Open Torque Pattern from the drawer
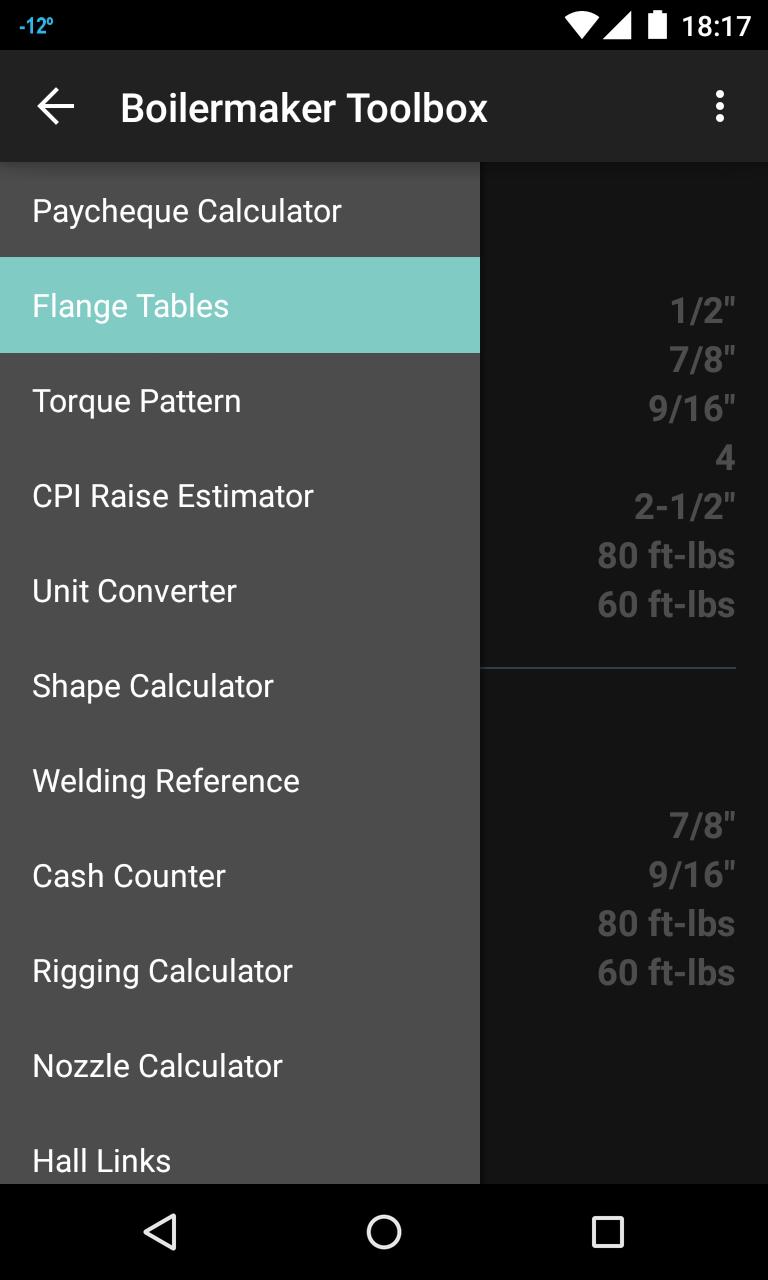Image resolution: width=768 pixels, height=1280 pixels. pyautogui.click(x=137, y=400)
